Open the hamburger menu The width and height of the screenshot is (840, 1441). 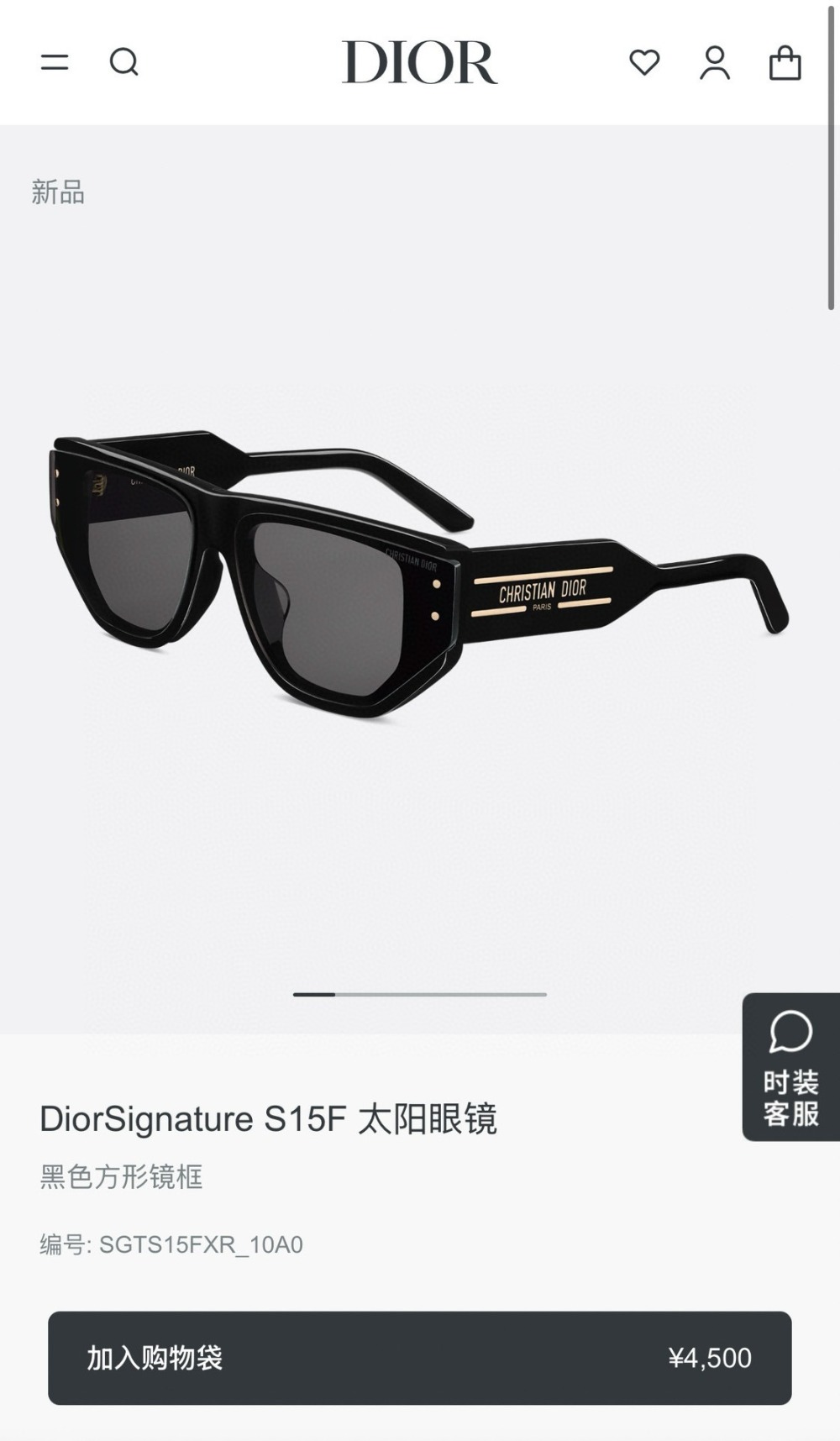[x=55, y=62]
